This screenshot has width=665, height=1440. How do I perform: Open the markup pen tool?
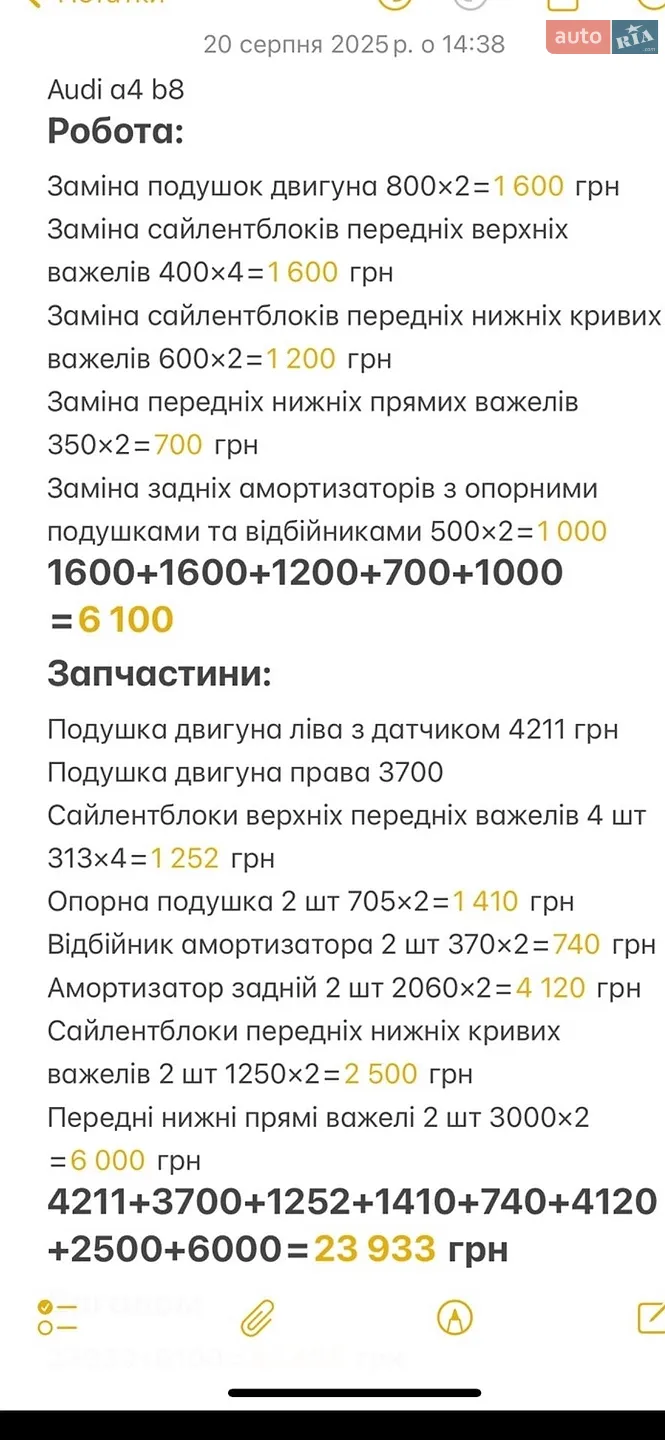455,1317
